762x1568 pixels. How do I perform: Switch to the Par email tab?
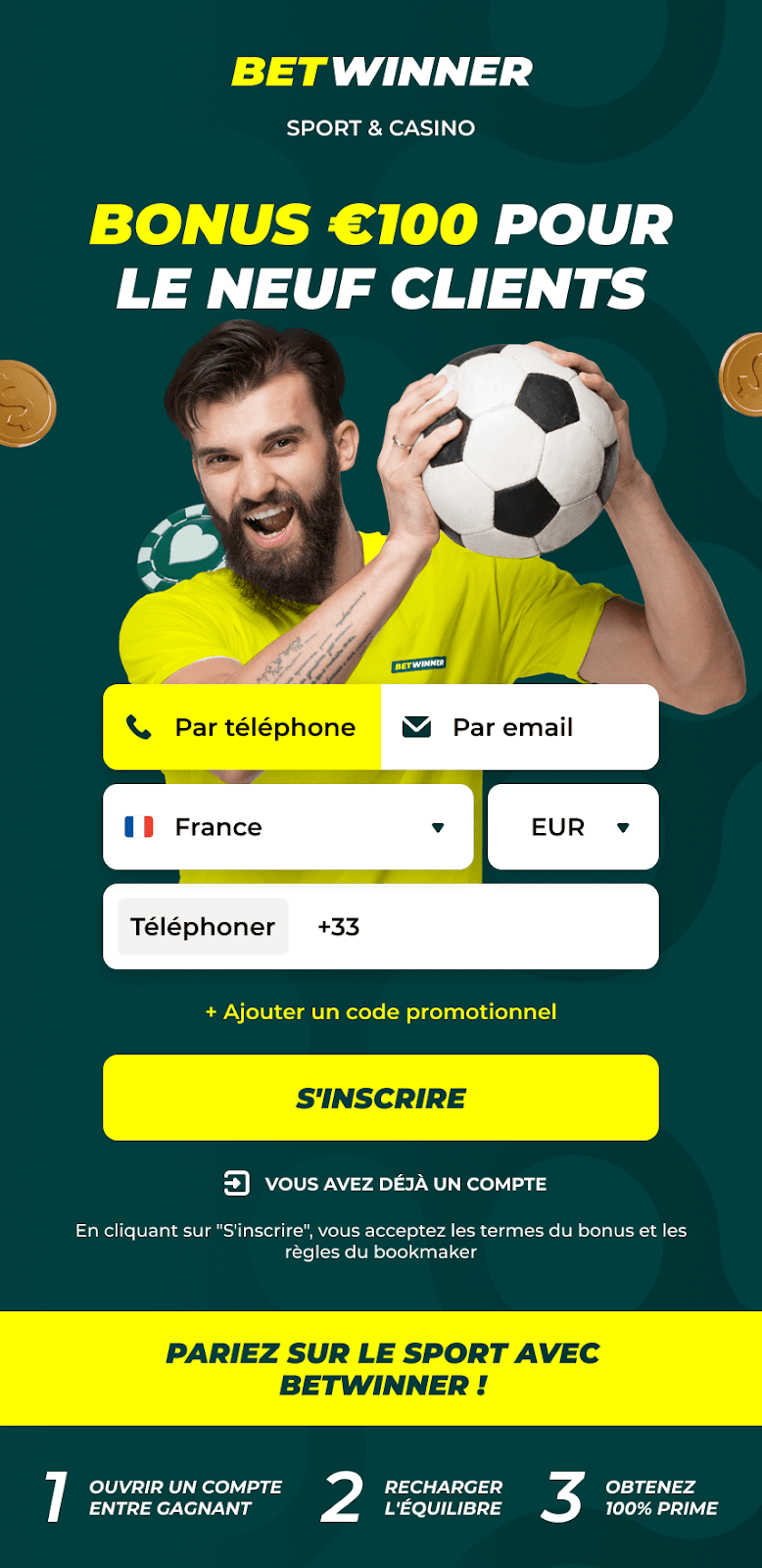pyautogui.click(x=519, y=727)
